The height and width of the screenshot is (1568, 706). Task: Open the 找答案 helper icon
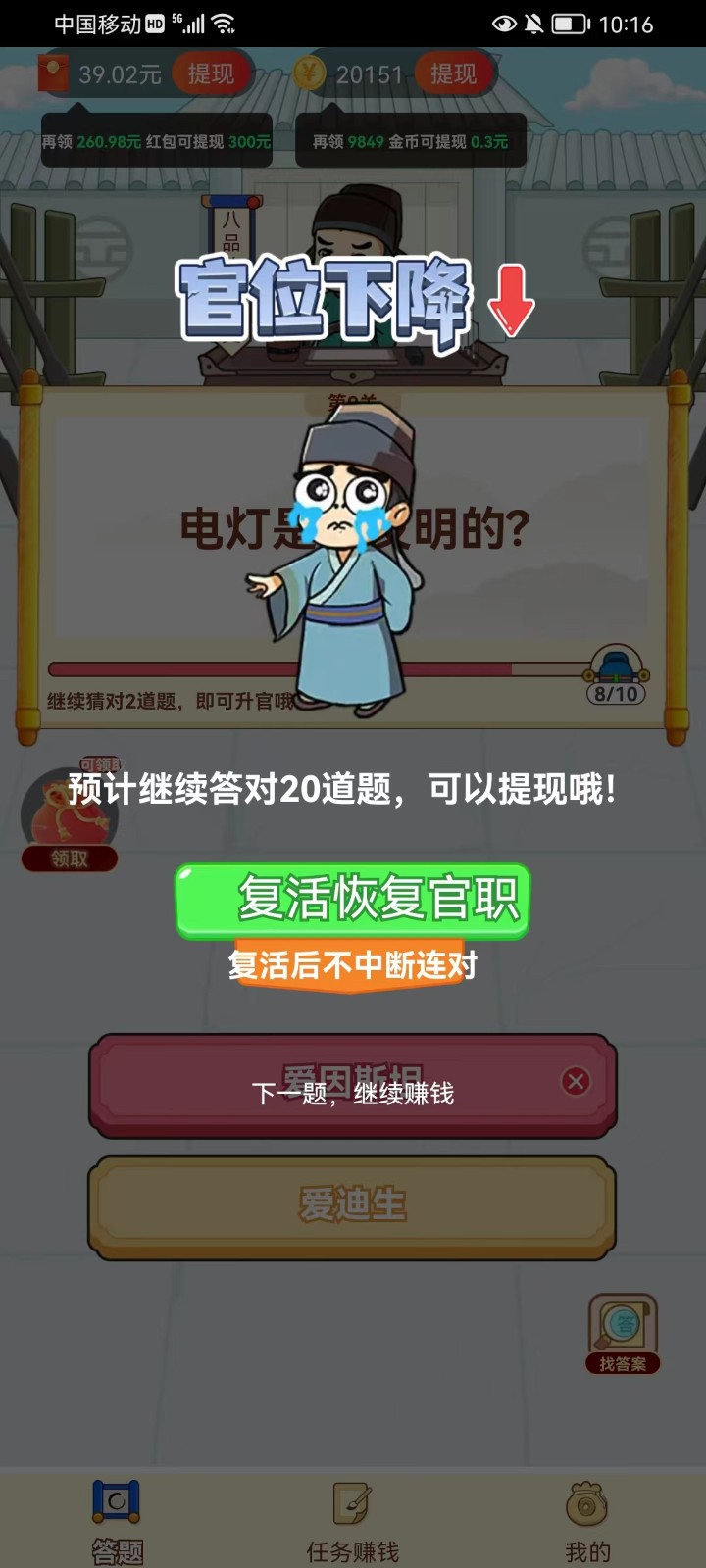click(622, 1334)
